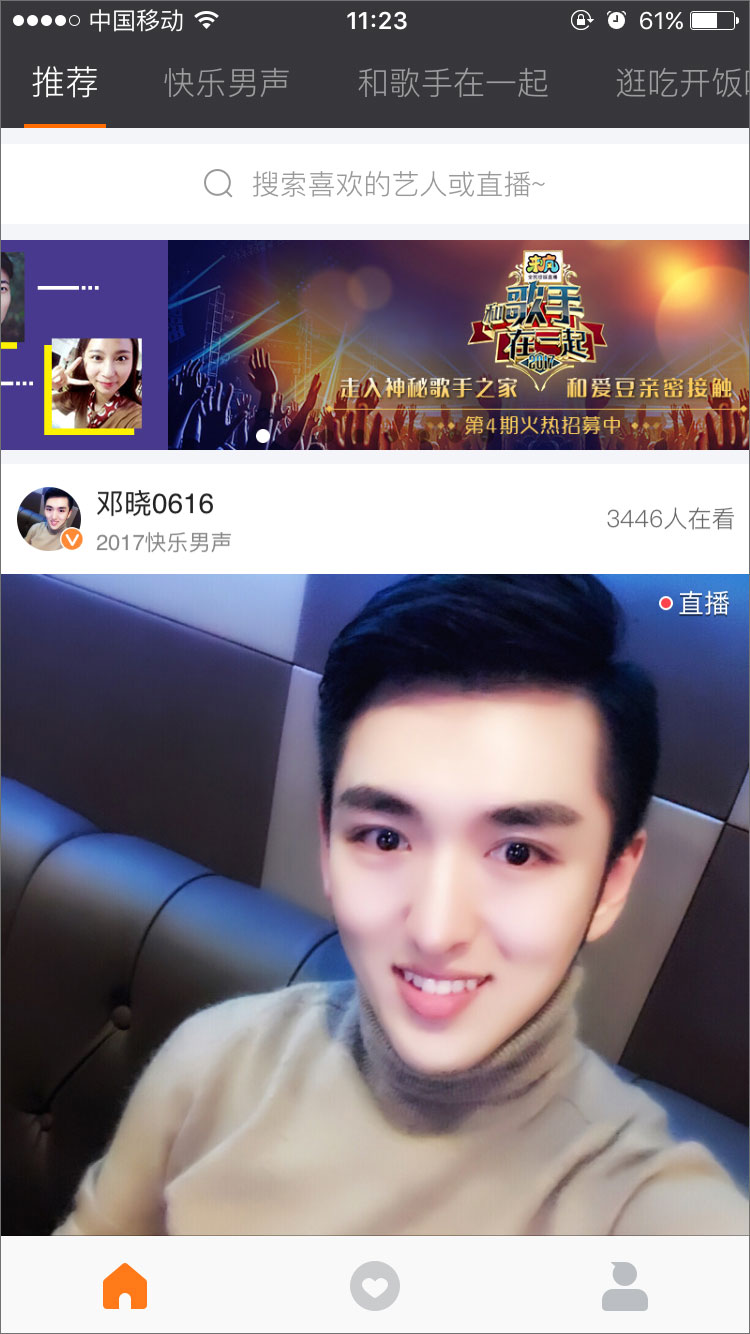This screenshot has width=750, height=1334.
Task: Select the 逛吃开饭 tab
Action: (680, 83)
